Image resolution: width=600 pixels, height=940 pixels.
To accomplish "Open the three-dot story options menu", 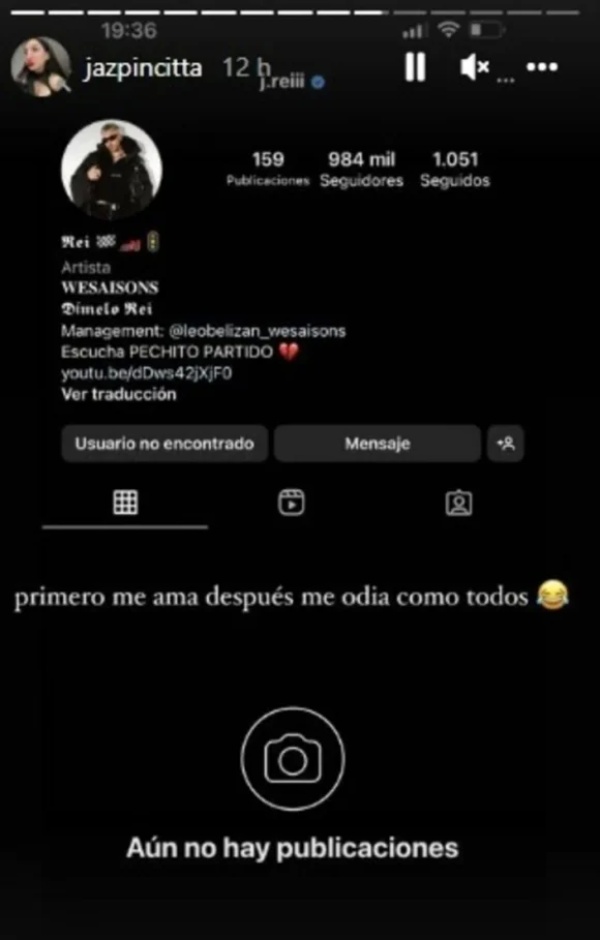I will point(542,67).
